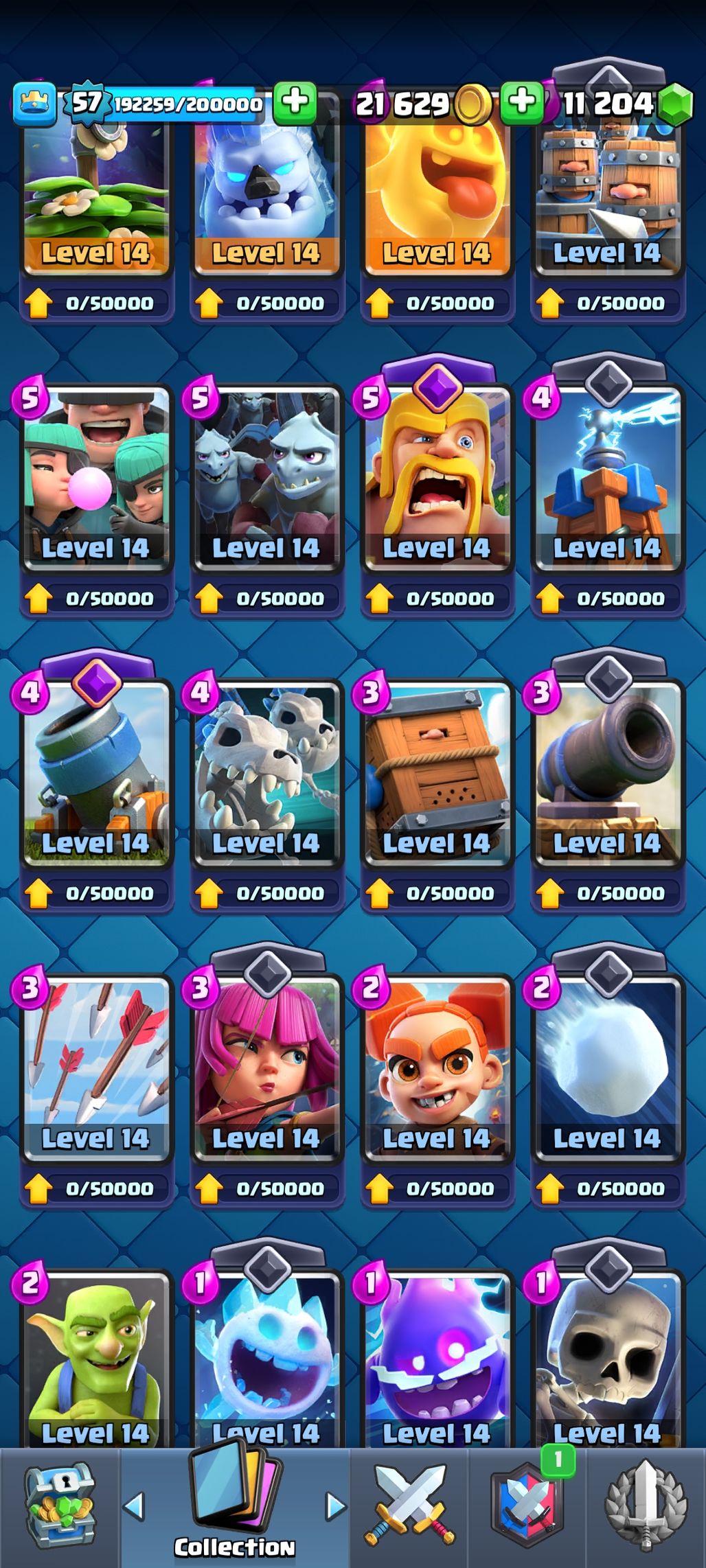The width and height of the screenshot is (706, 1568).
Task: Select the Barbarian King card
Action: [x=436, y=481]
